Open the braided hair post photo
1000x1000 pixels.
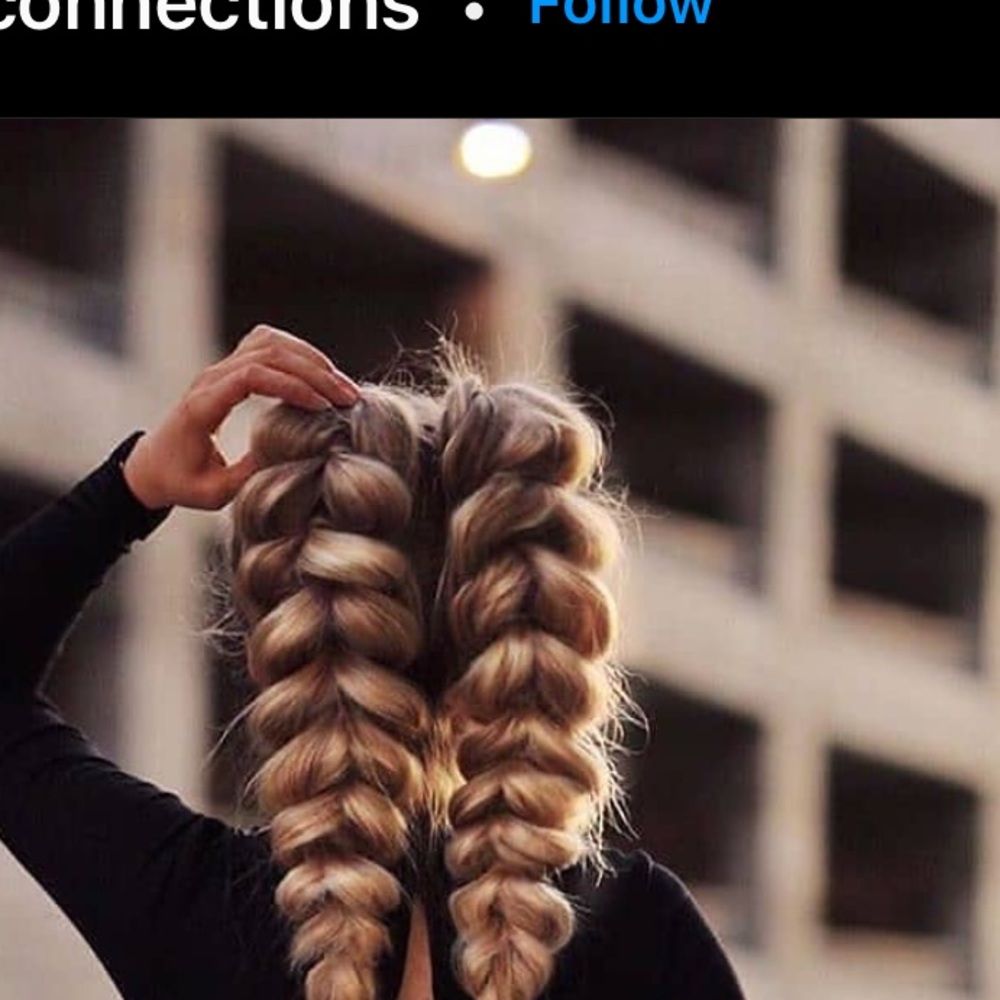[500, 560]
